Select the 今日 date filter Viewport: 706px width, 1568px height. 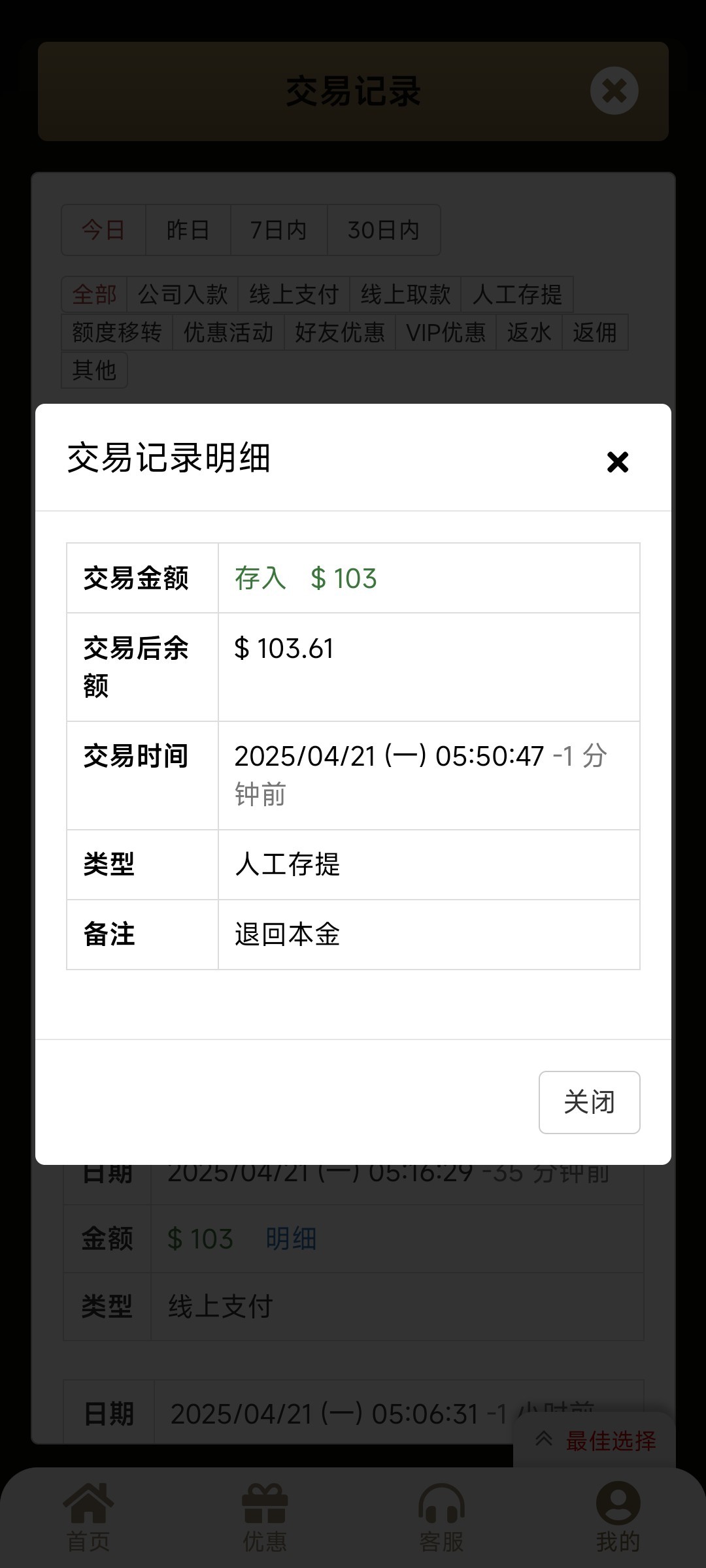tap(102, 230)
